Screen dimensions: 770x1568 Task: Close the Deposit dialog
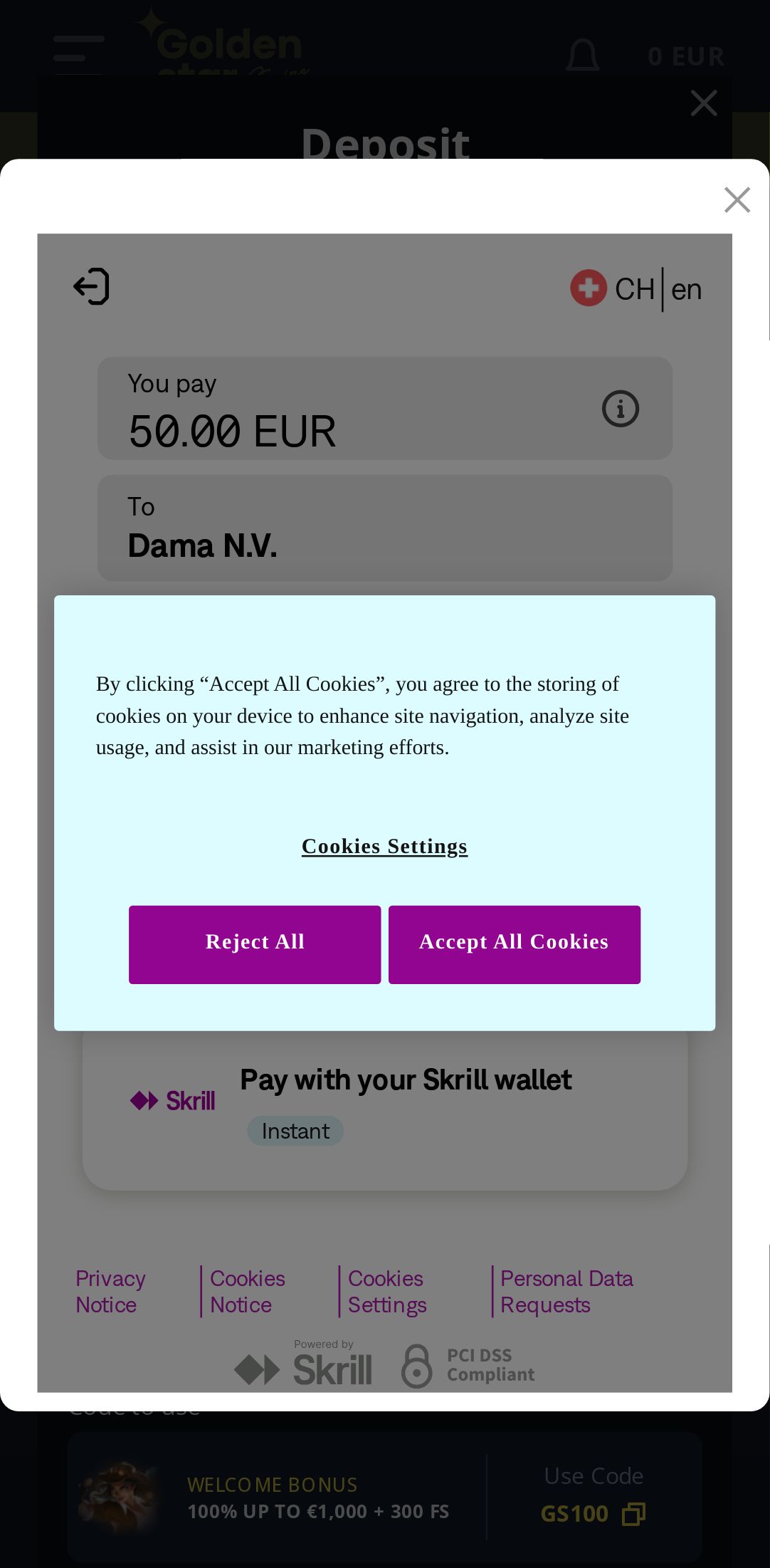tap(703, 104)
